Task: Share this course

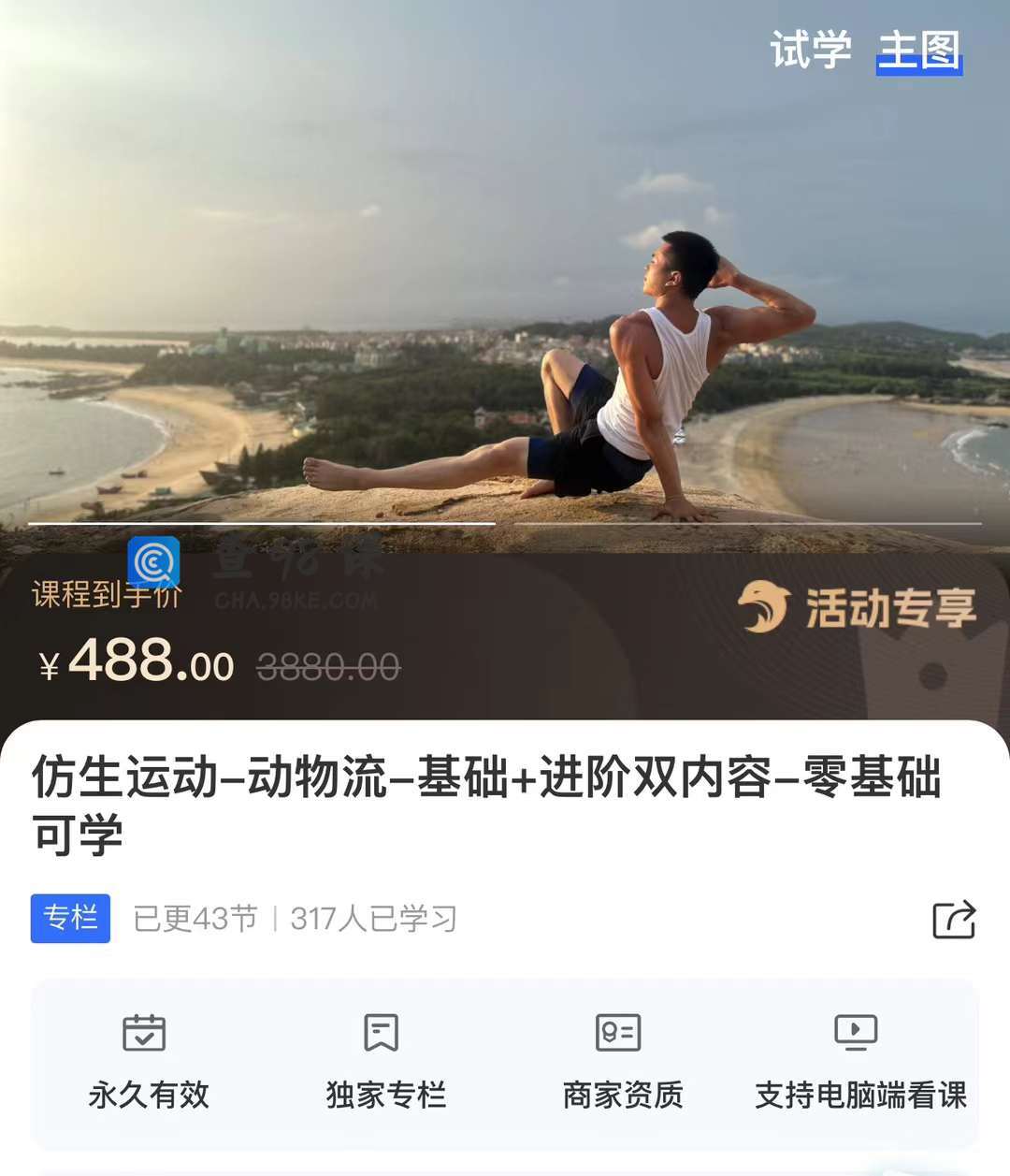Action: tap(954, 919)
